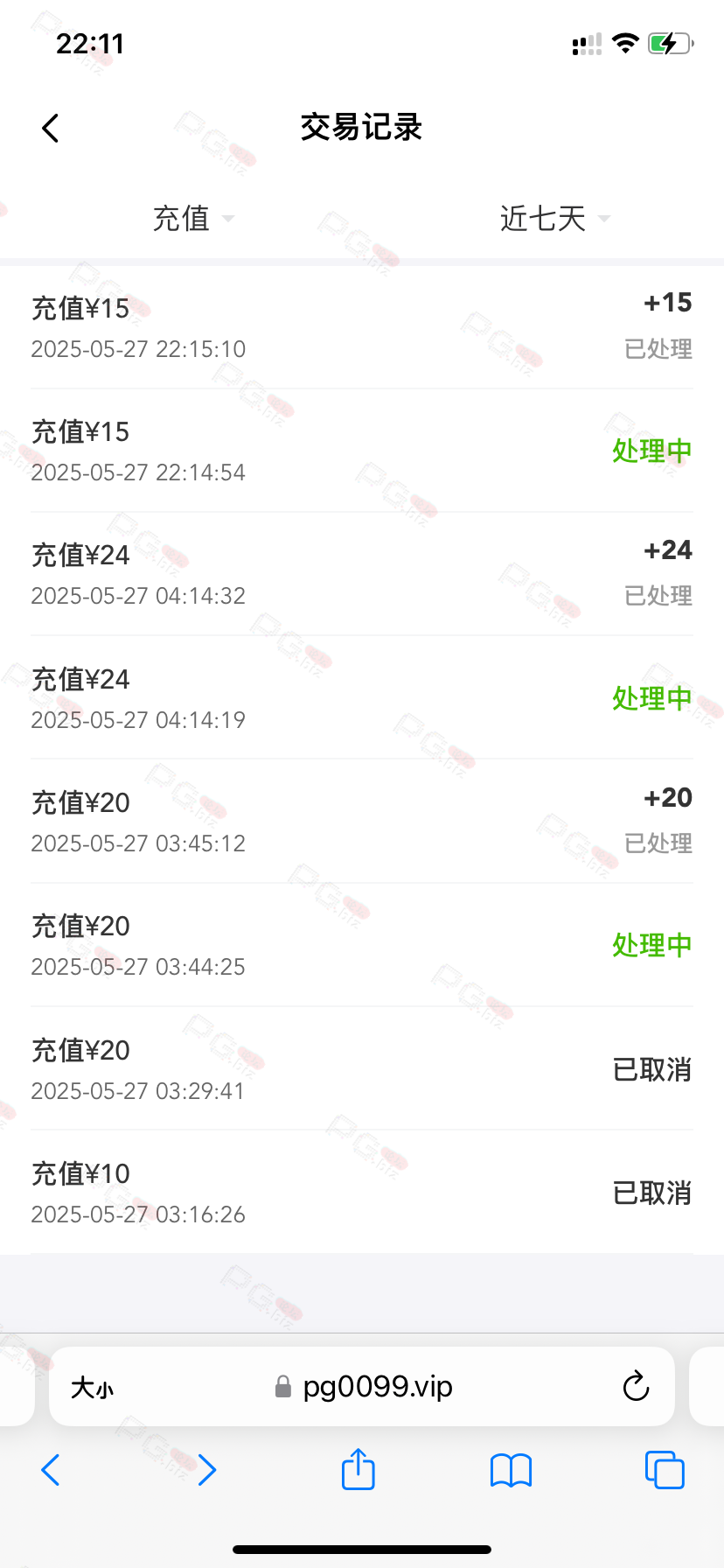Go back from the 交易记录 page
The image size is (724, 1568).
[51, 128]
